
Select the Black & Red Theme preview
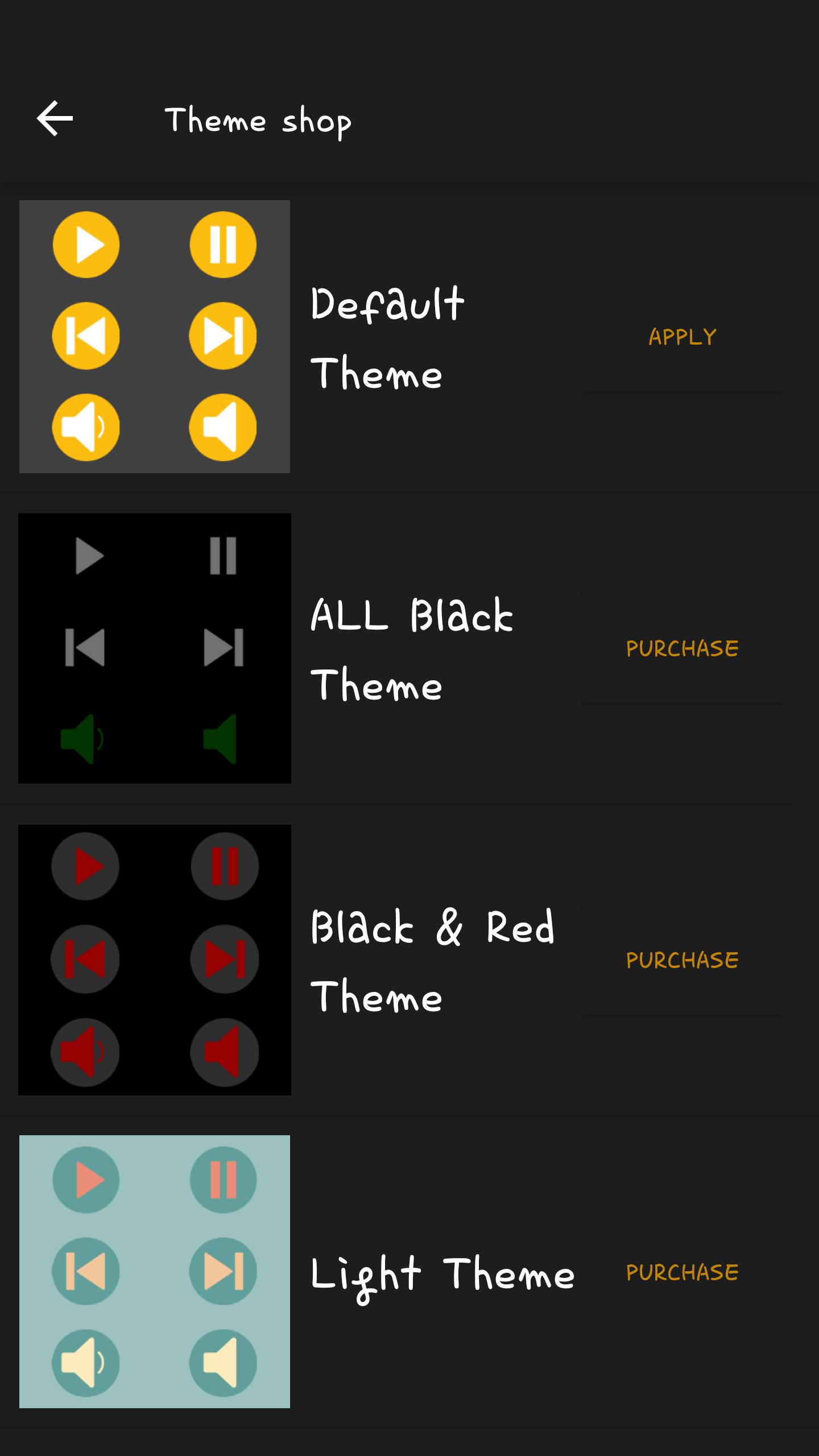pos(155,960)
